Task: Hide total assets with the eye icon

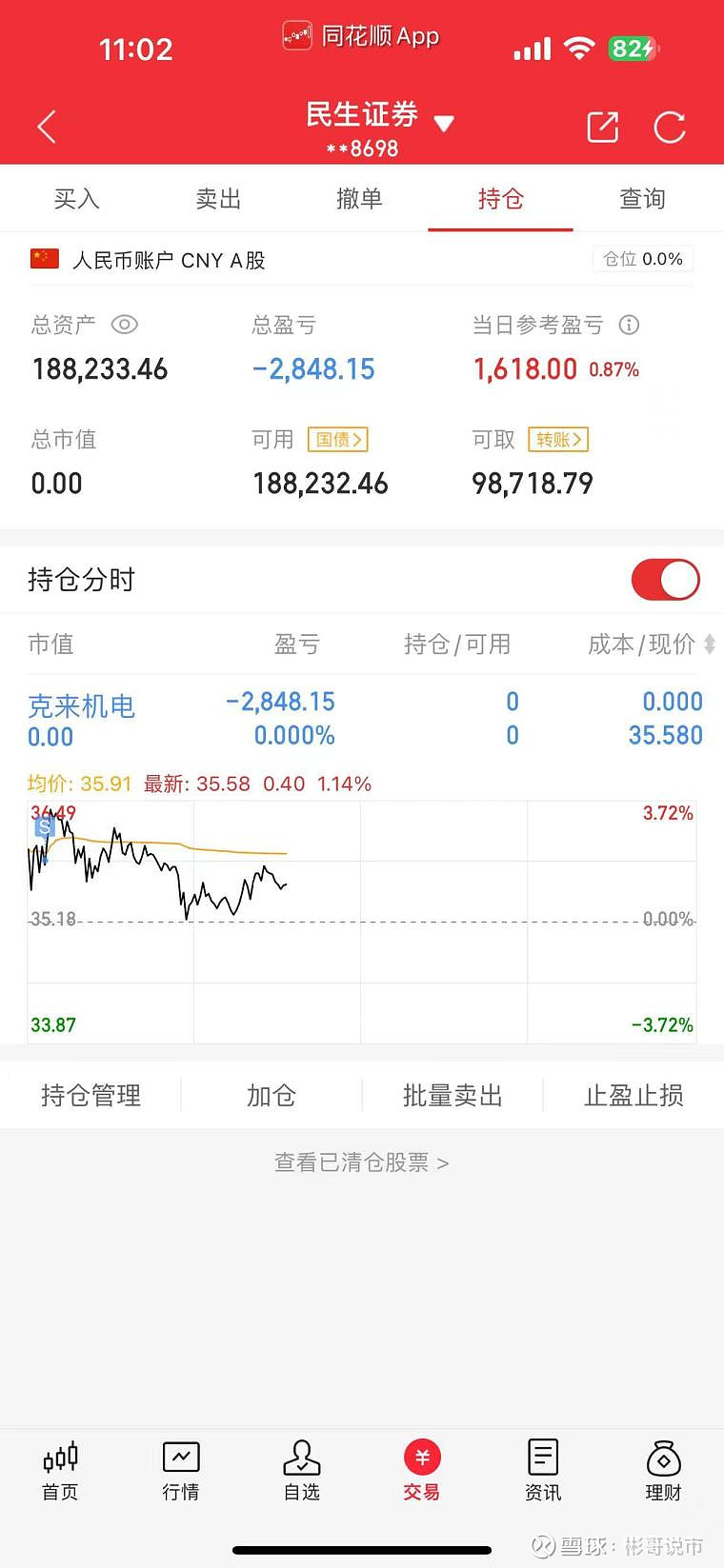Action: point(125,326)
